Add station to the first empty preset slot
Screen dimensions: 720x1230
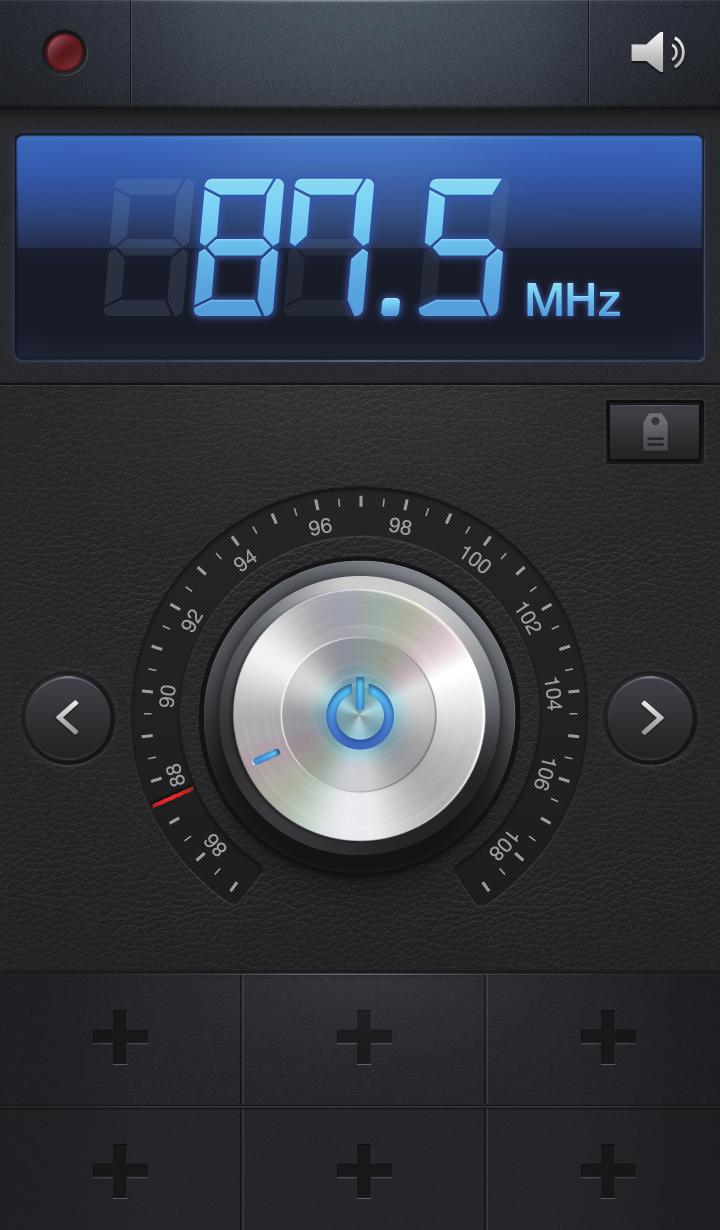click(x=120, y=1037)
